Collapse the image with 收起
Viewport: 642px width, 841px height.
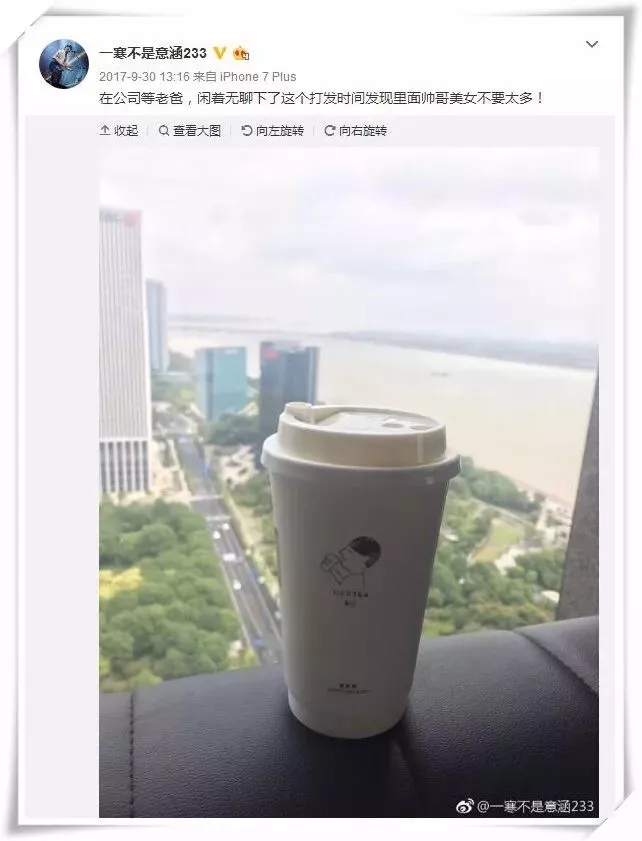[119, 131]
